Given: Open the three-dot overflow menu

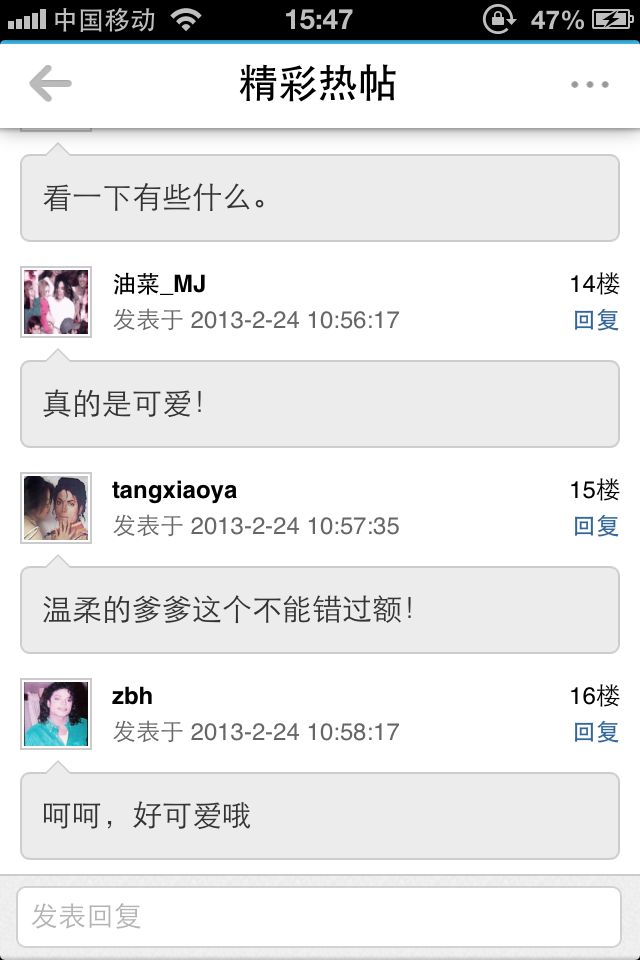Looking at the screenshot, I should (x=589, y=85).
